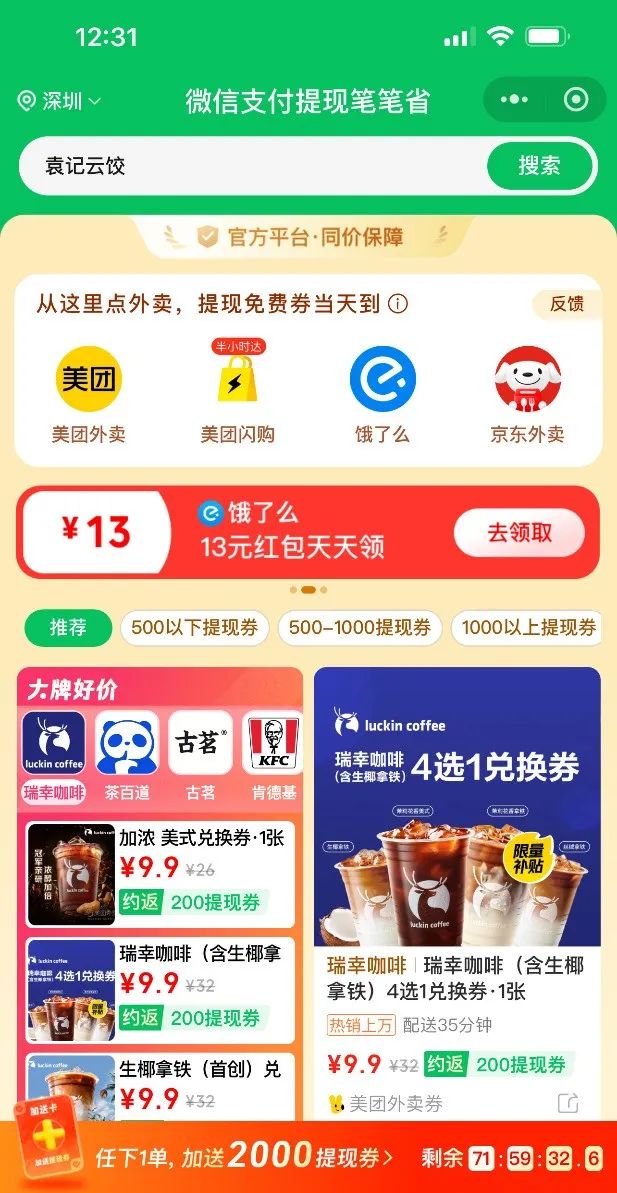Close the mini program via circle icon
This screenshot has width=617, height=1193.
(x=576, y=100)
